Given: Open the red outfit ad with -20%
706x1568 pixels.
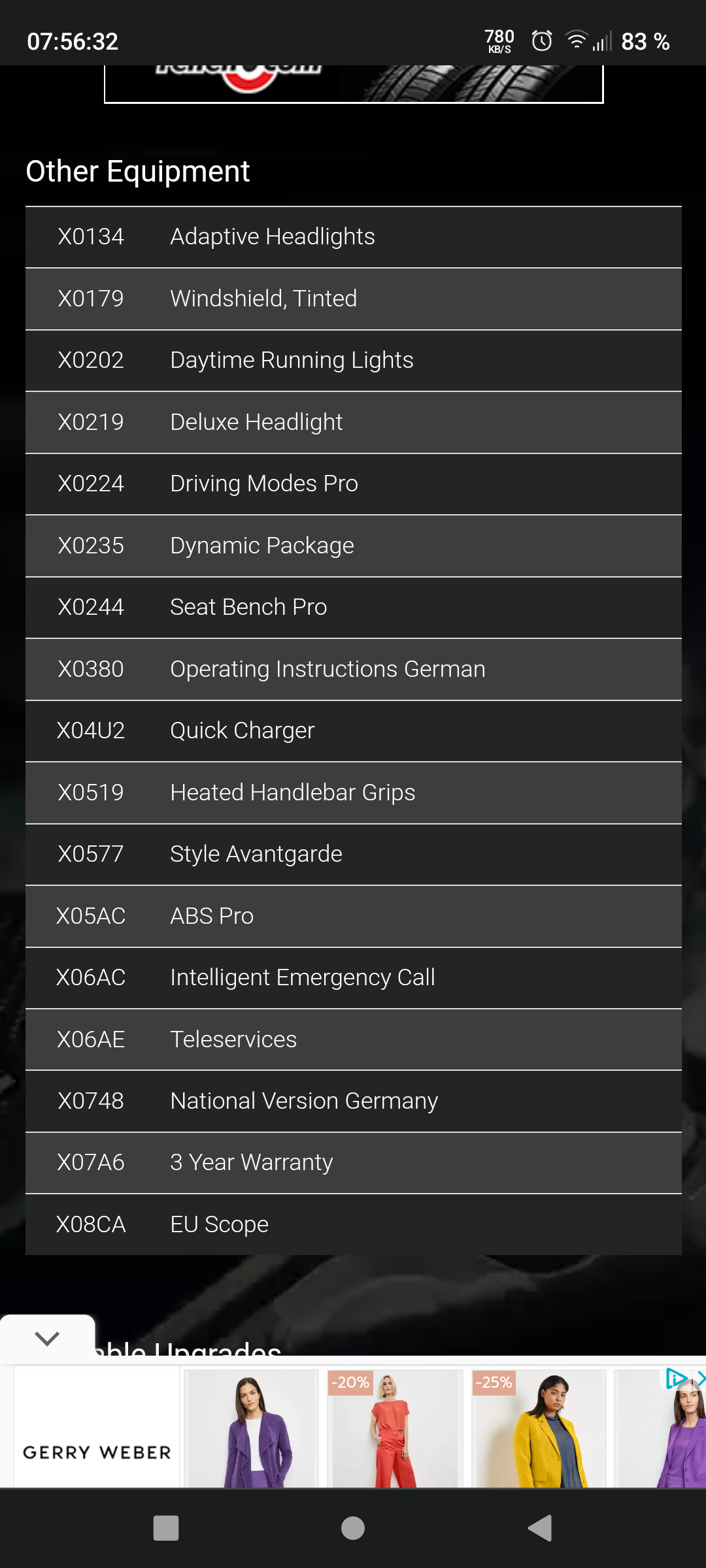Looking at the screenshot, I should coord(395,1428).
